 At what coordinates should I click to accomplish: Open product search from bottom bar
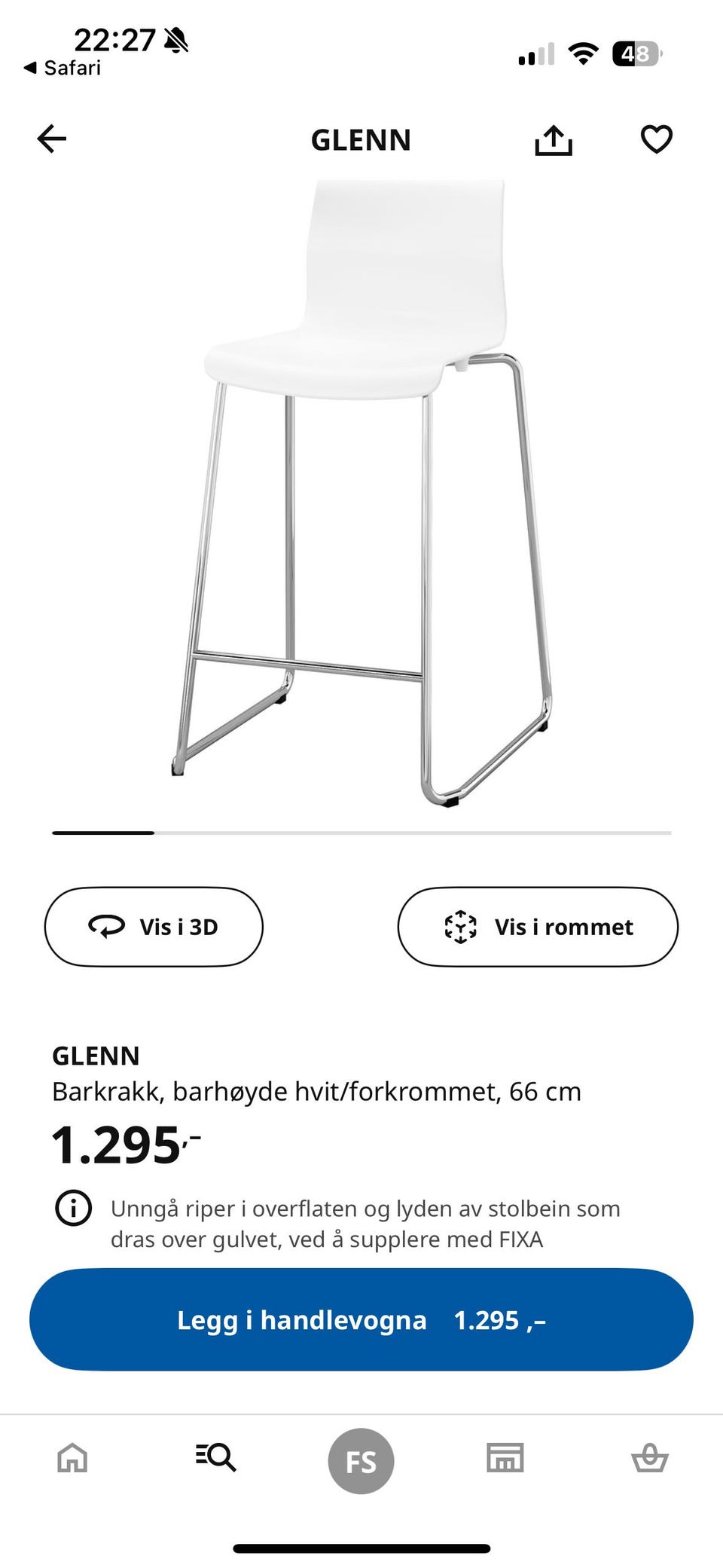coord(217,1459)
